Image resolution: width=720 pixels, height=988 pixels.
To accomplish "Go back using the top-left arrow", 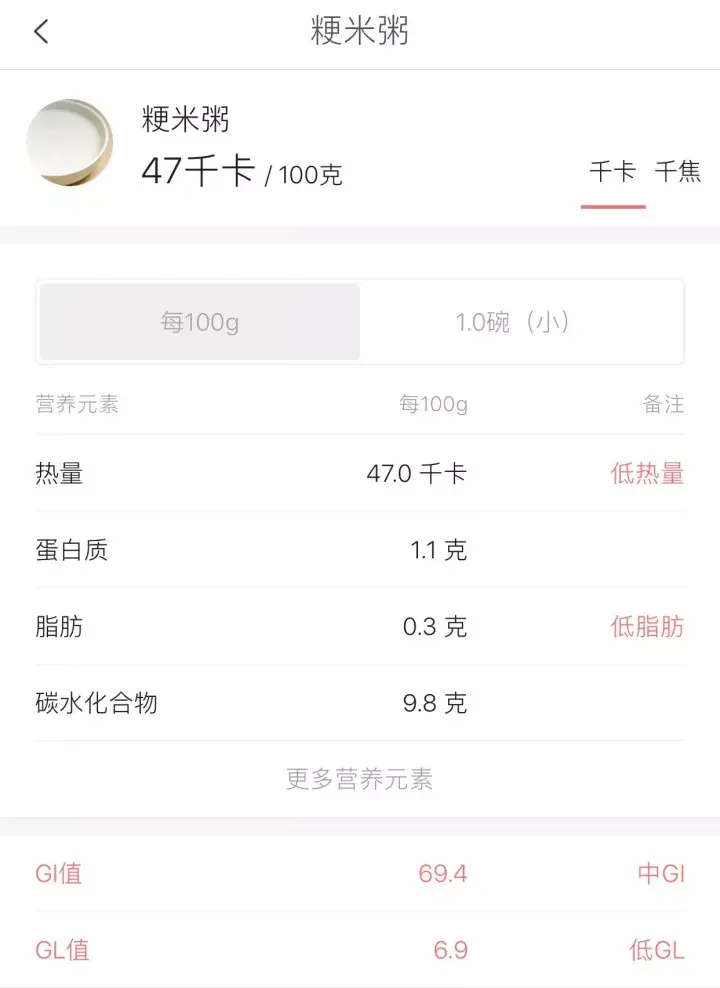I will 42,31.
